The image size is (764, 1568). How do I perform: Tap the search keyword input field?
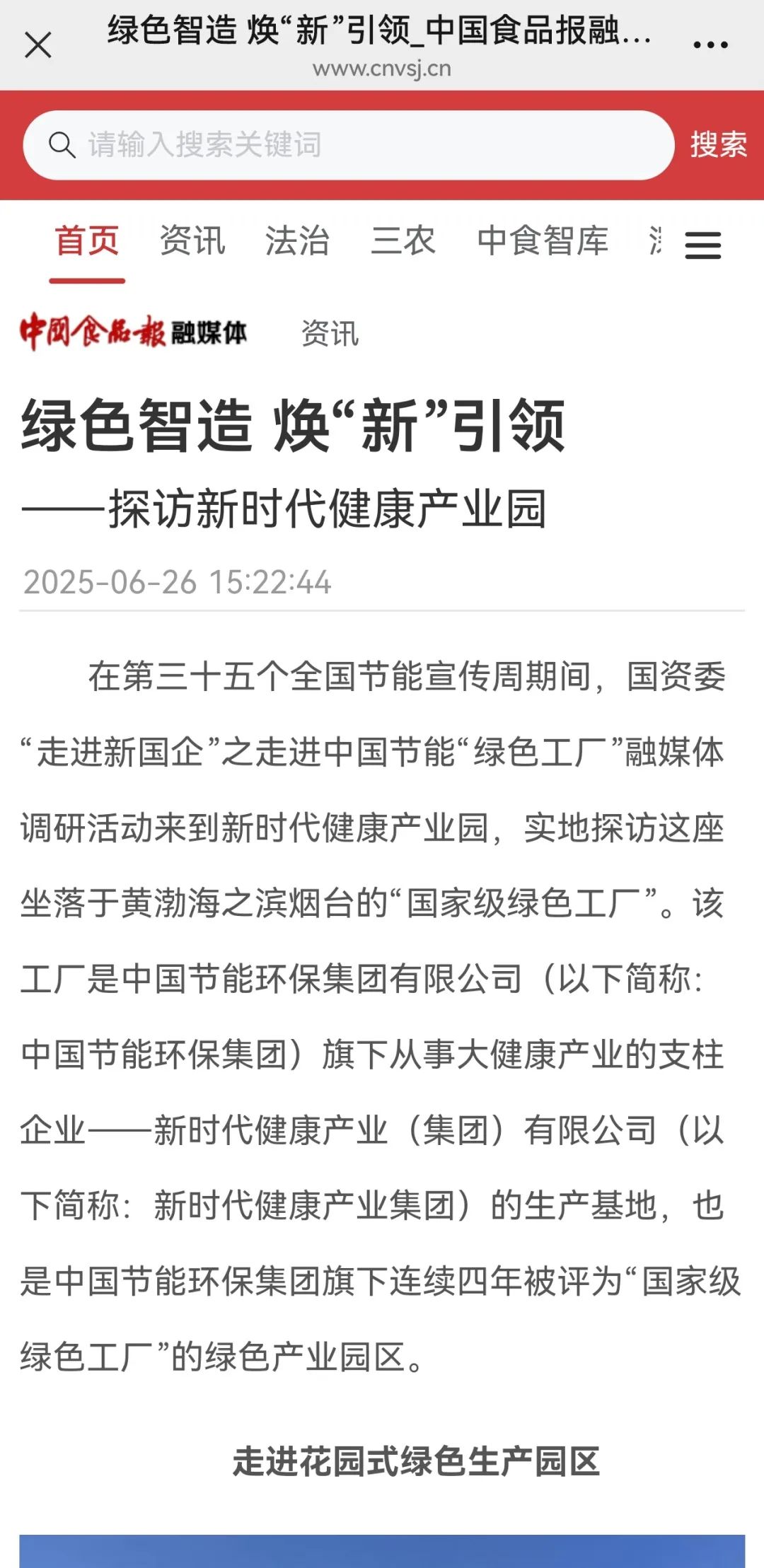(348, 145)
